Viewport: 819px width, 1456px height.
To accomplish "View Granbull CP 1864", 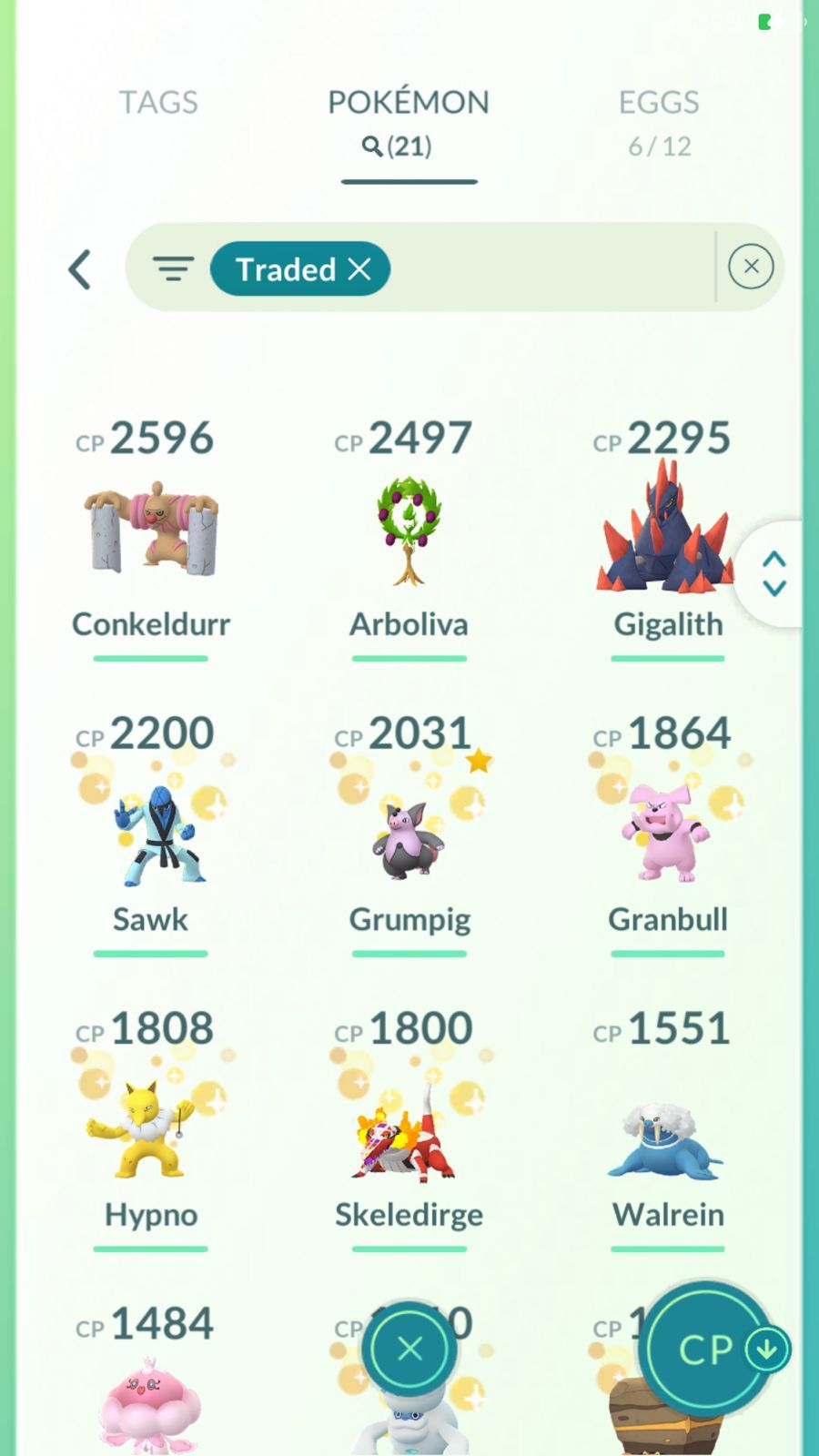I will (668, 834).
